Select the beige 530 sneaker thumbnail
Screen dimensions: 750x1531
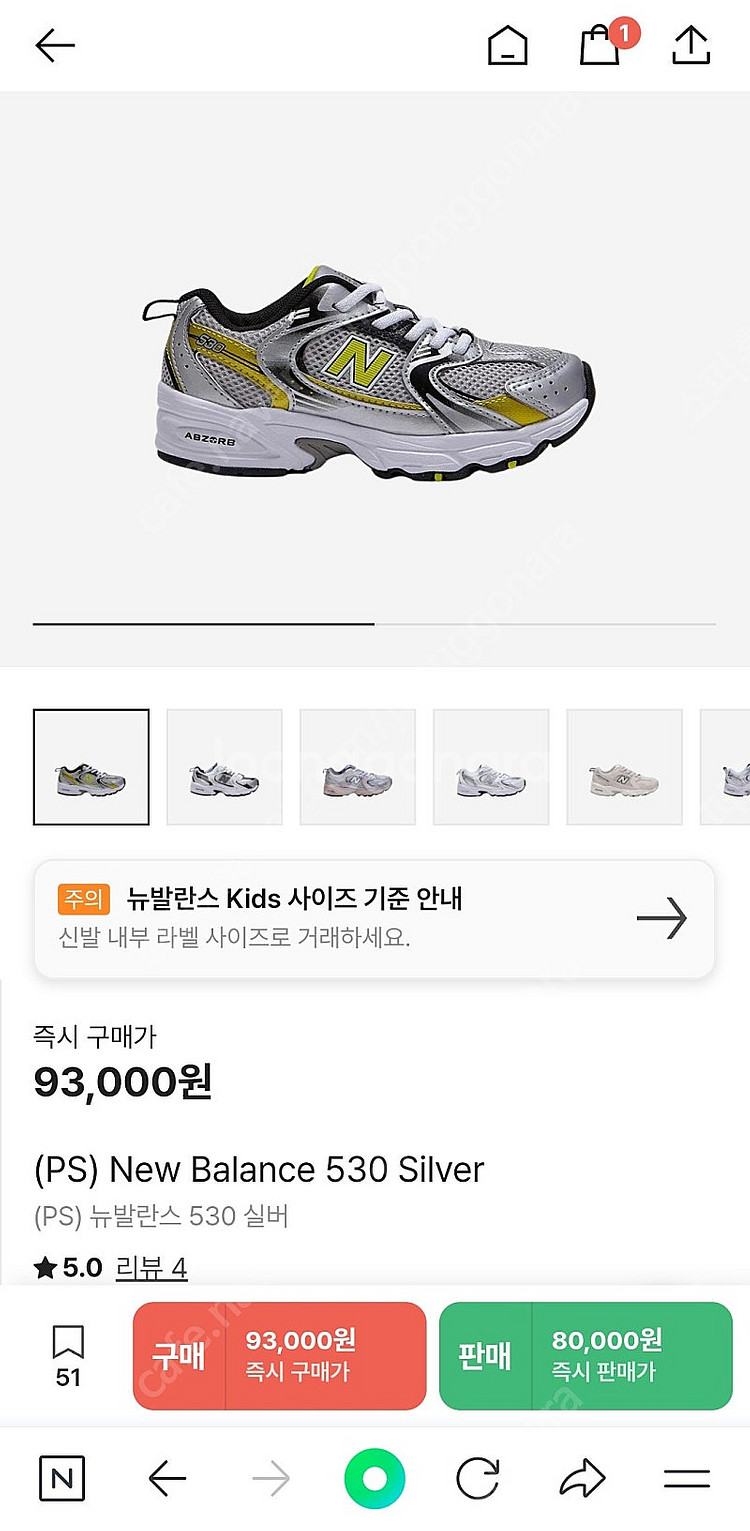pos(624,767)
